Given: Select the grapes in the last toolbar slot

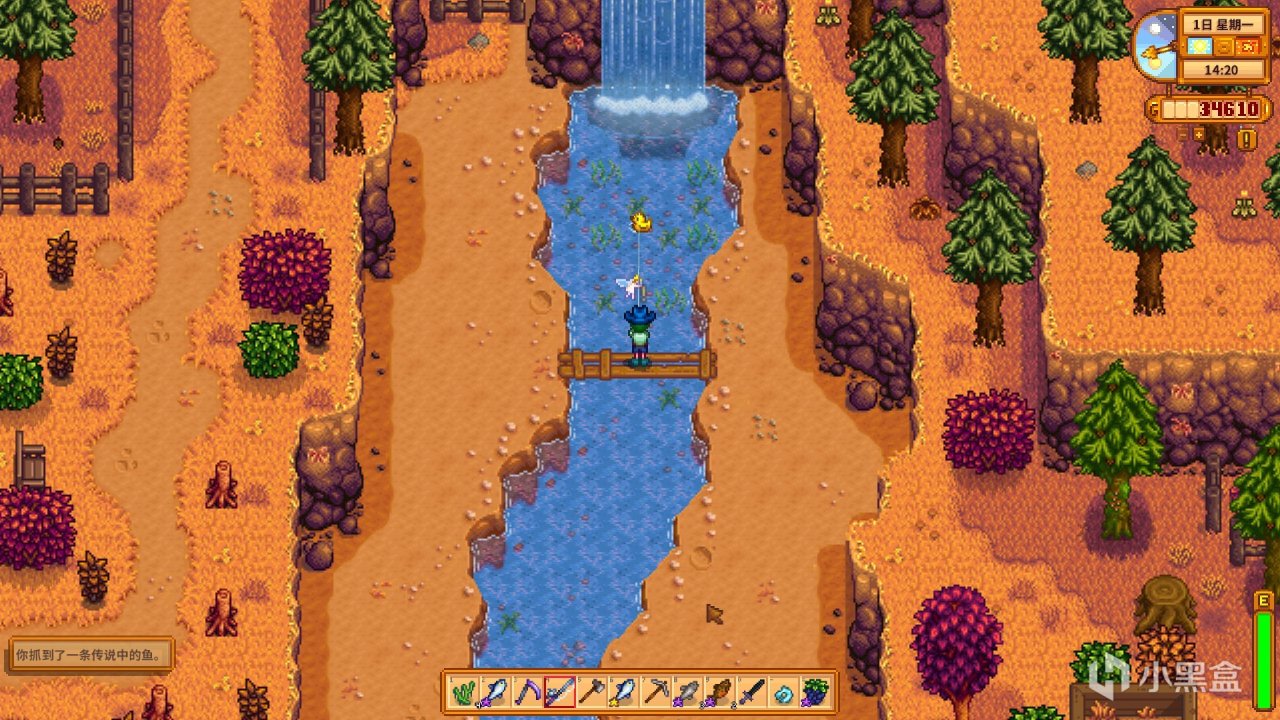Looking at the screenshot, I should tap(815, 691).
